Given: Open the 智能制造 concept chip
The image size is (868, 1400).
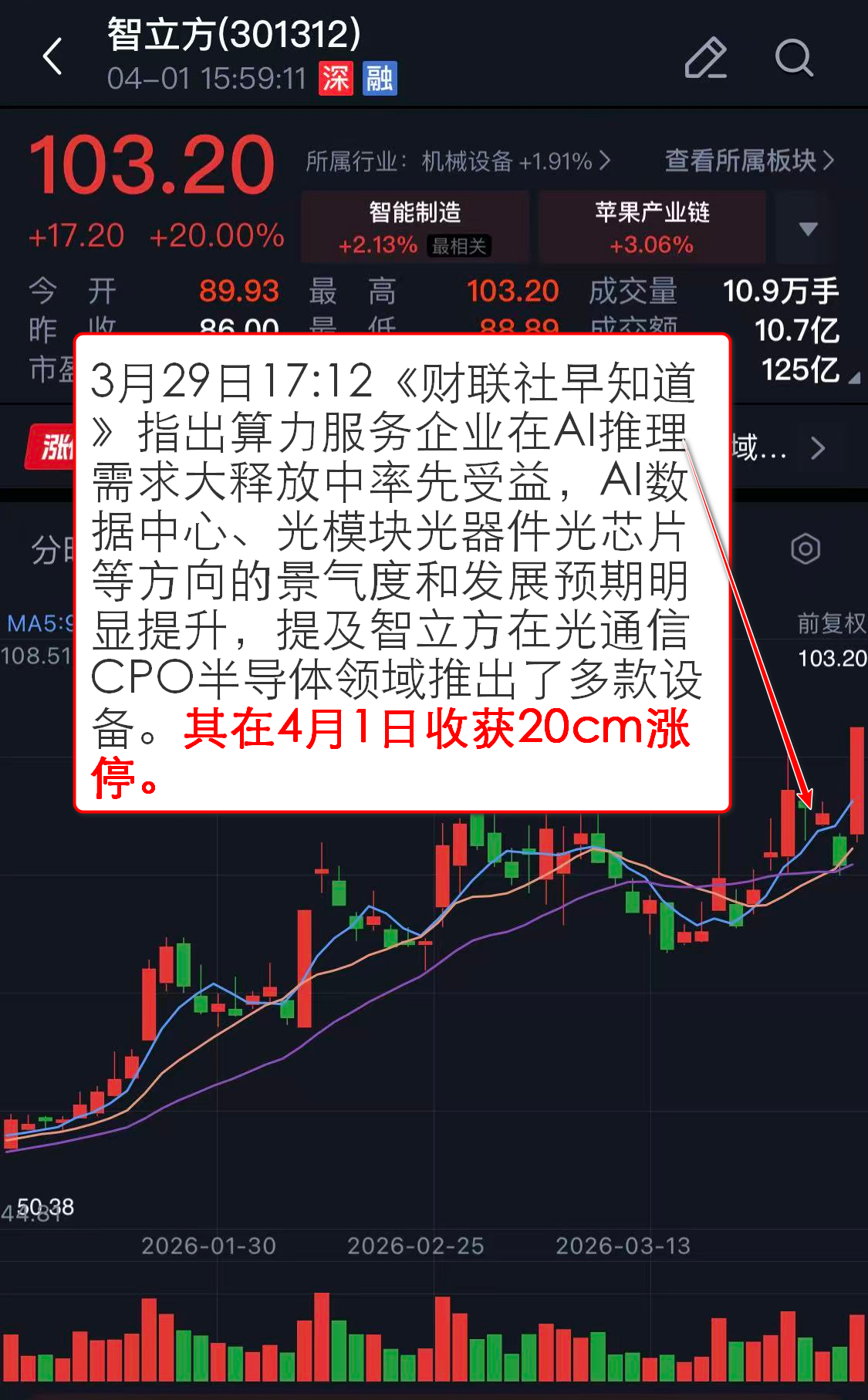Looking at the screenshot, I should (415, 228).
